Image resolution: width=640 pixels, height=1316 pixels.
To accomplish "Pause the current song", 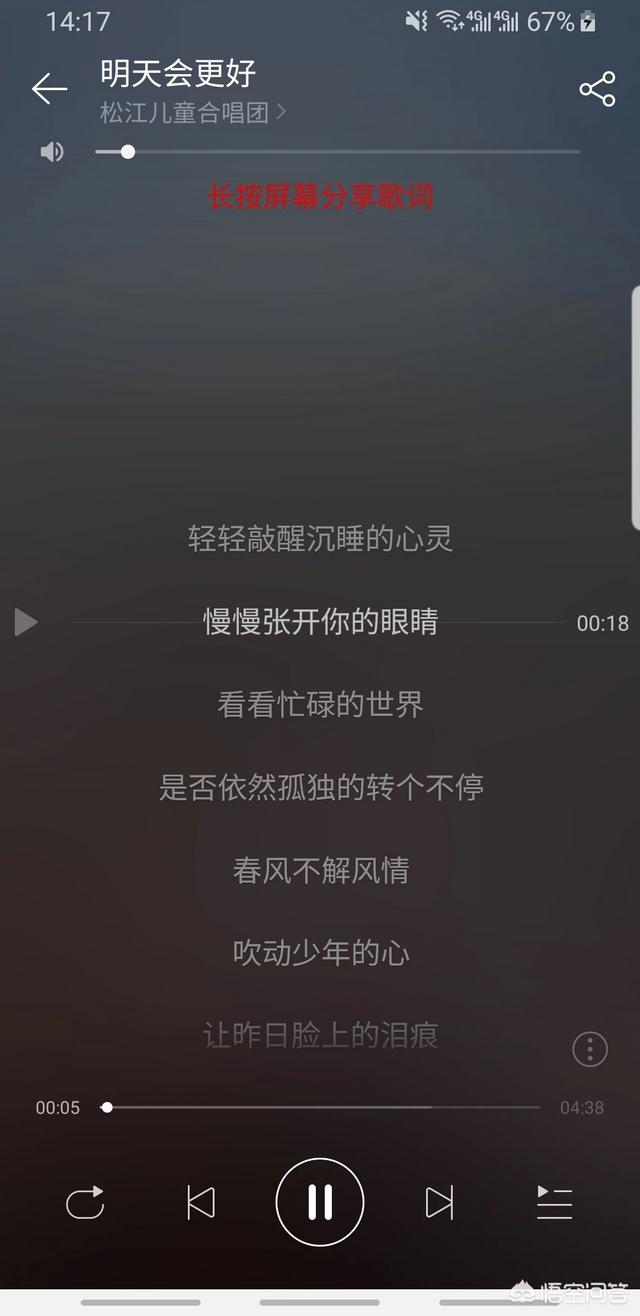I will pos(320,1202).
